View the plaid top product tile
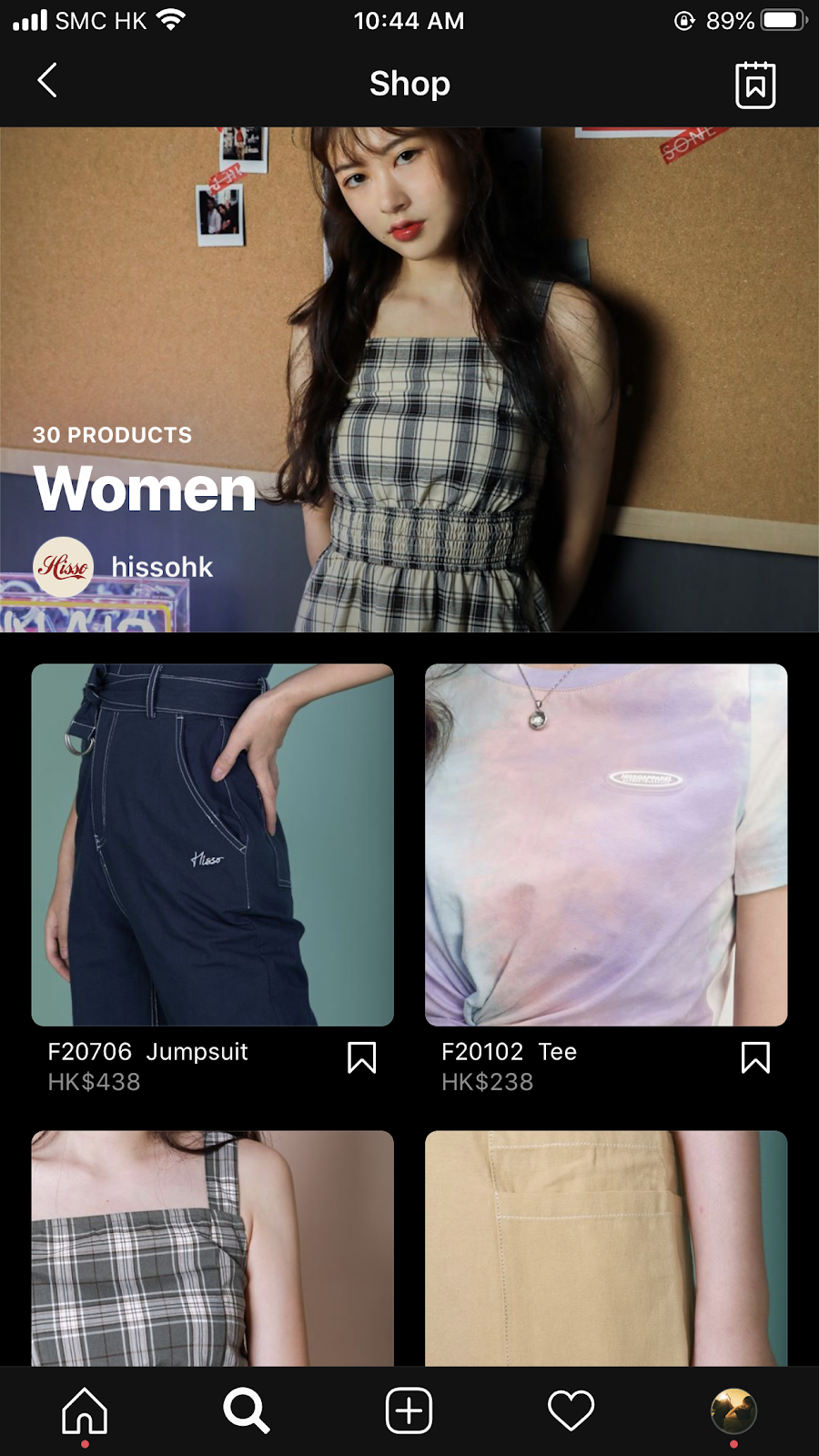819x1456 pixels. (x=212, y=1249)
